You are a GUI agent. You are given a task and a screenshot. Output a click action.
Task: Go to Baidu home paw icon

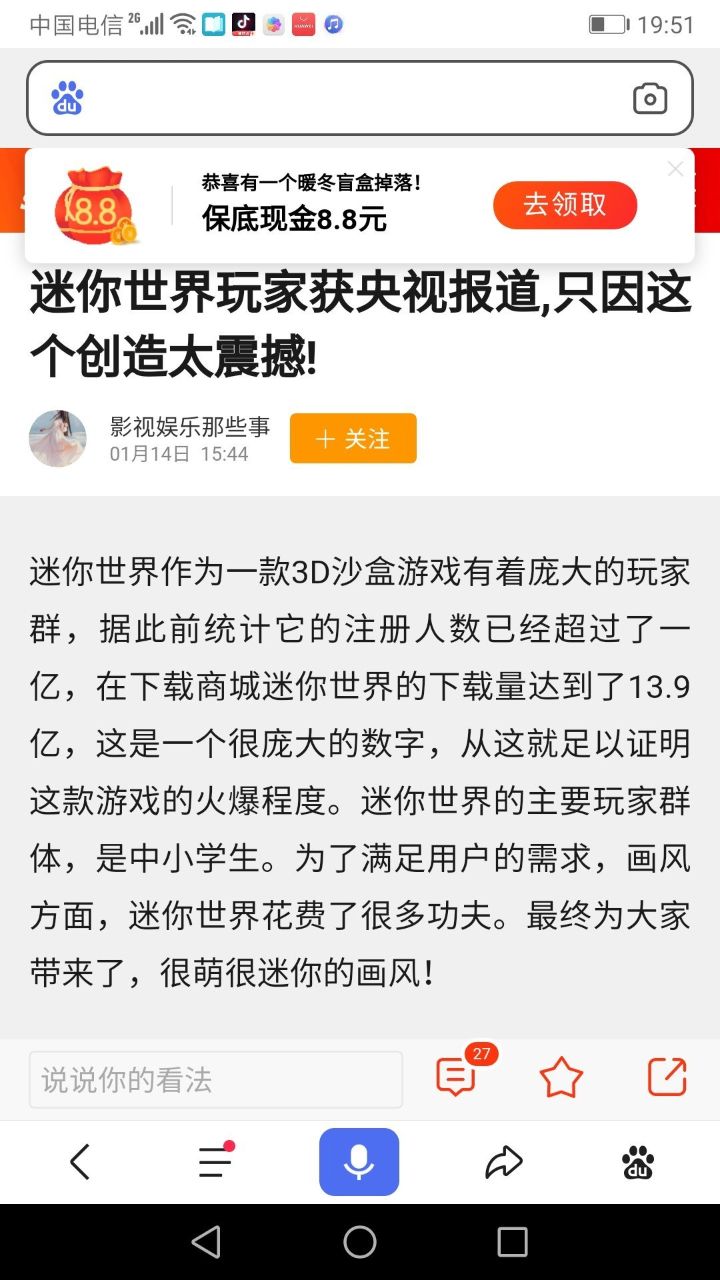point(638,1162)
